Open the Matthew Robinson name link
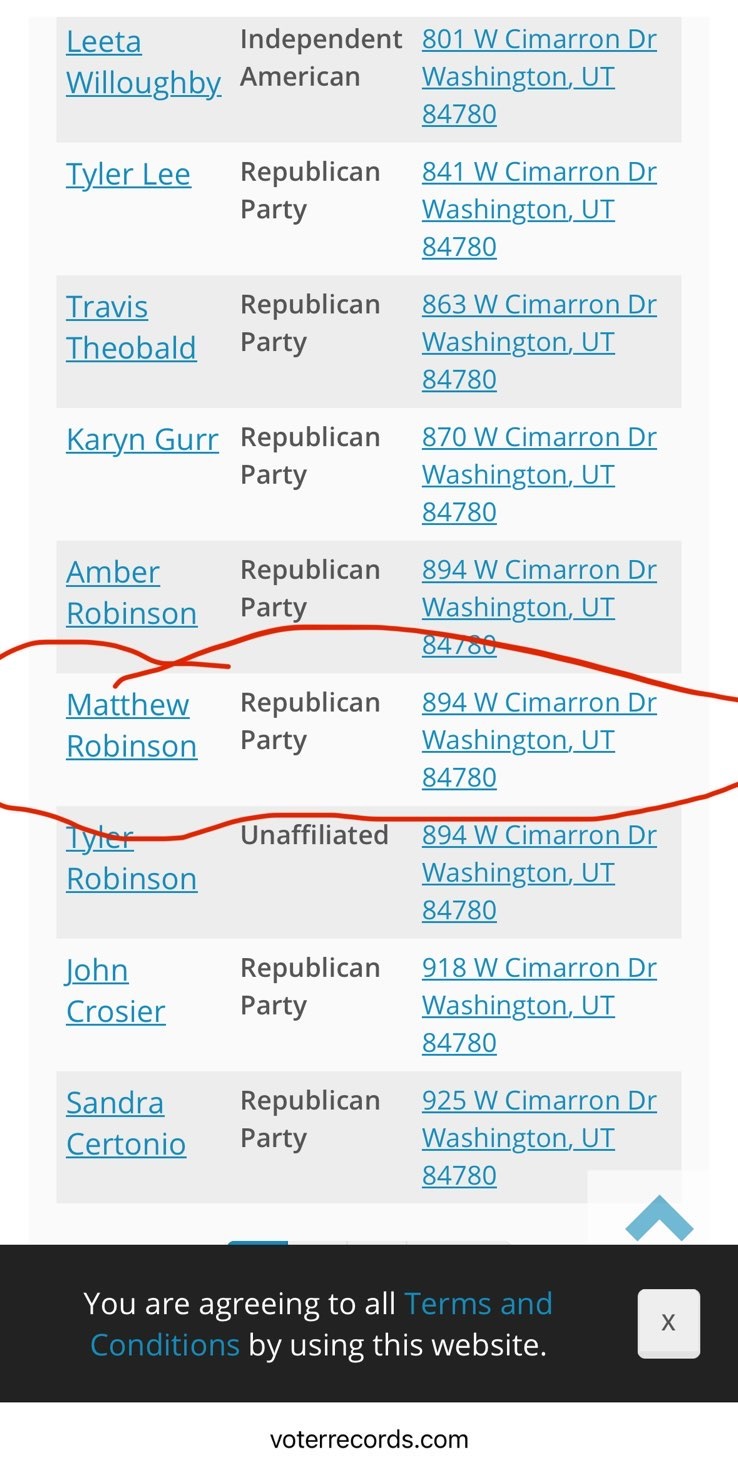Screen dimensions: 738x1465 point(131,725)
